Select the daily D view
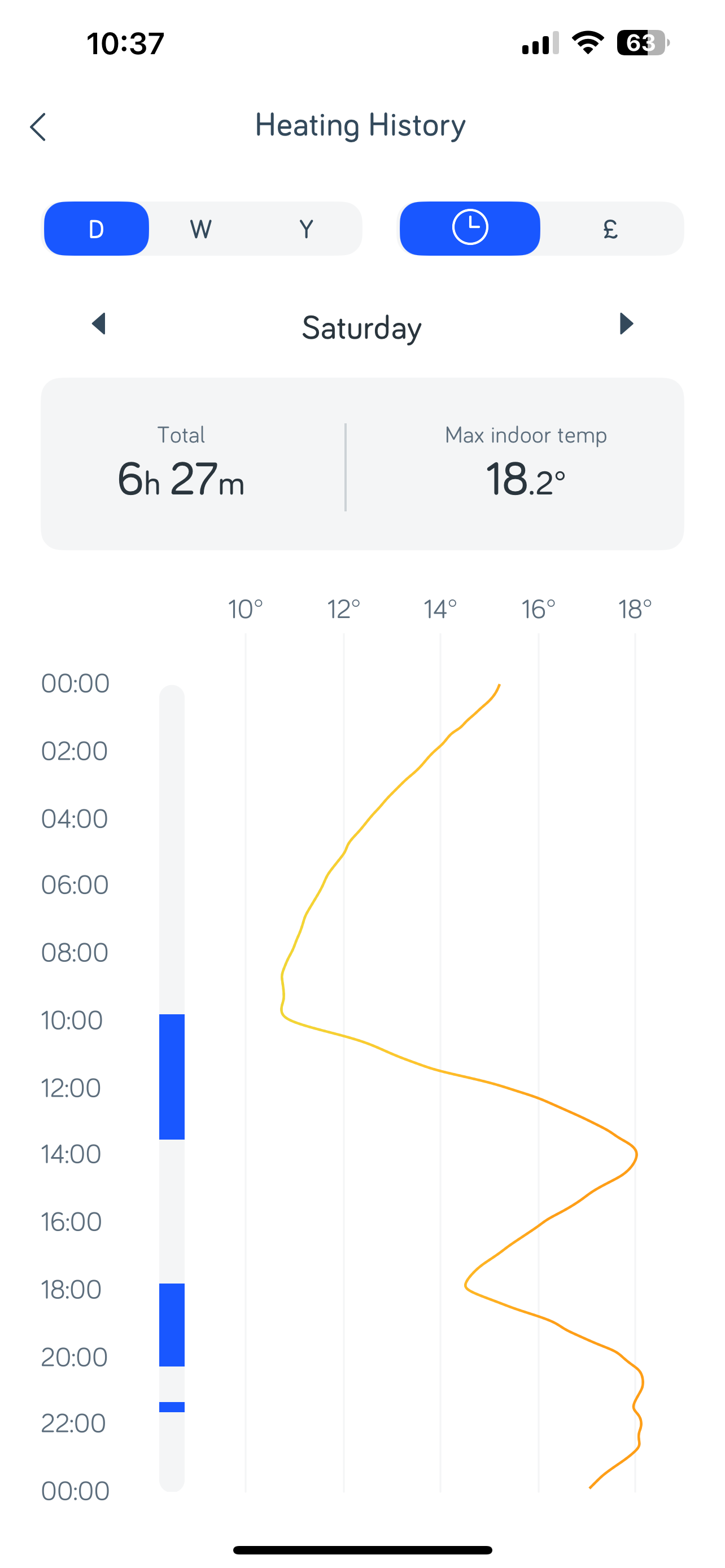 96,229
